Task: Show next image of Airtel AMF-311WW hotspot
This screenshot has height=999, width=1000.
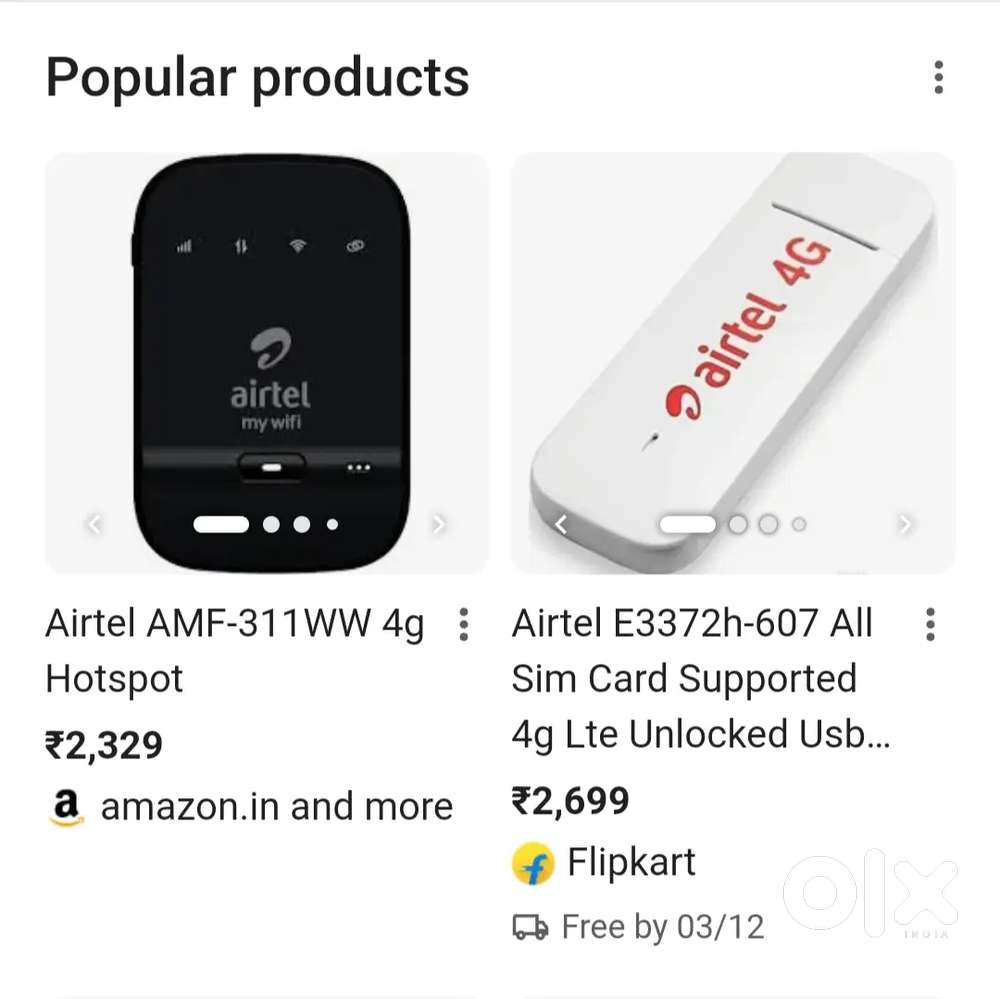Action: coord(437,524)
